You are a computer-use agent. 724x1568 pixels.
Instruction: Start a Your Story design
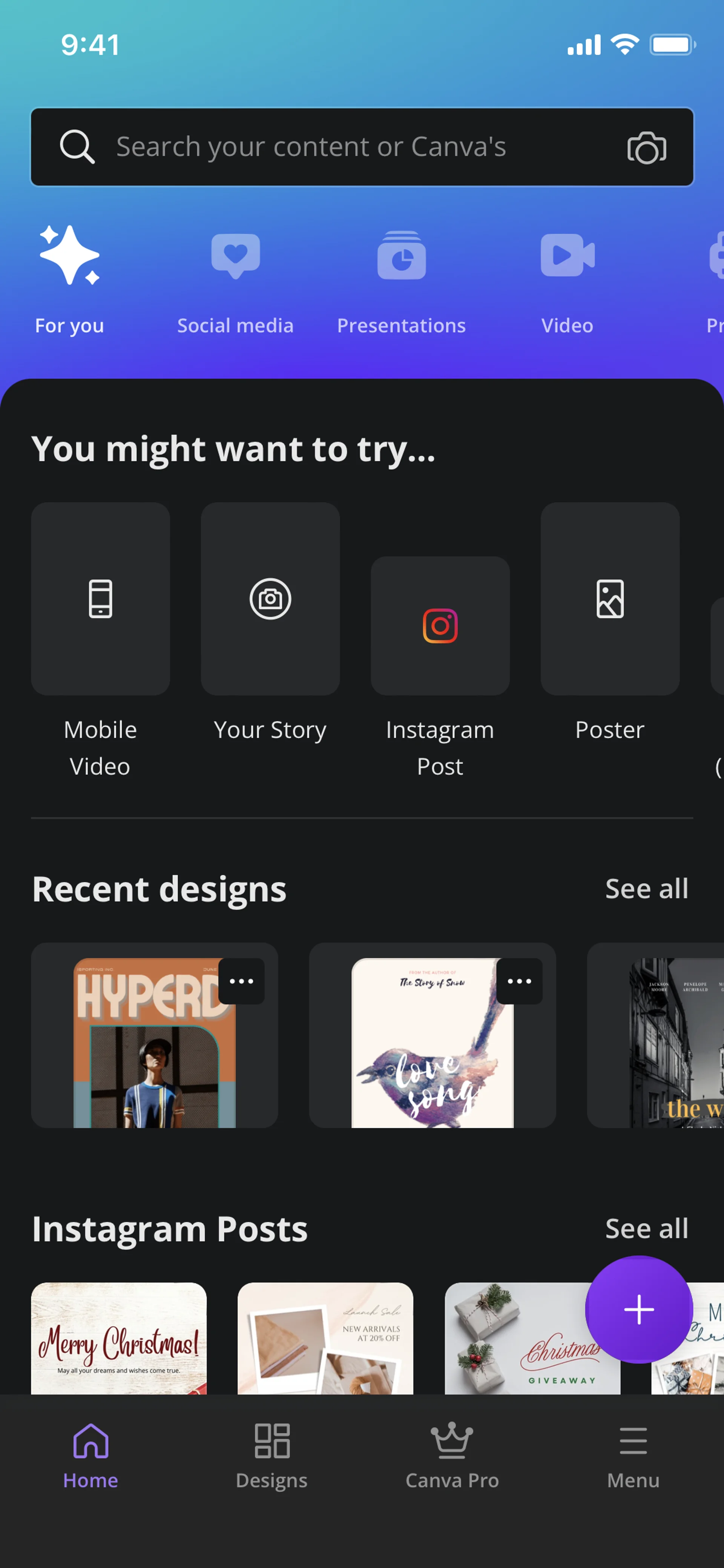[x=270, y=599]
